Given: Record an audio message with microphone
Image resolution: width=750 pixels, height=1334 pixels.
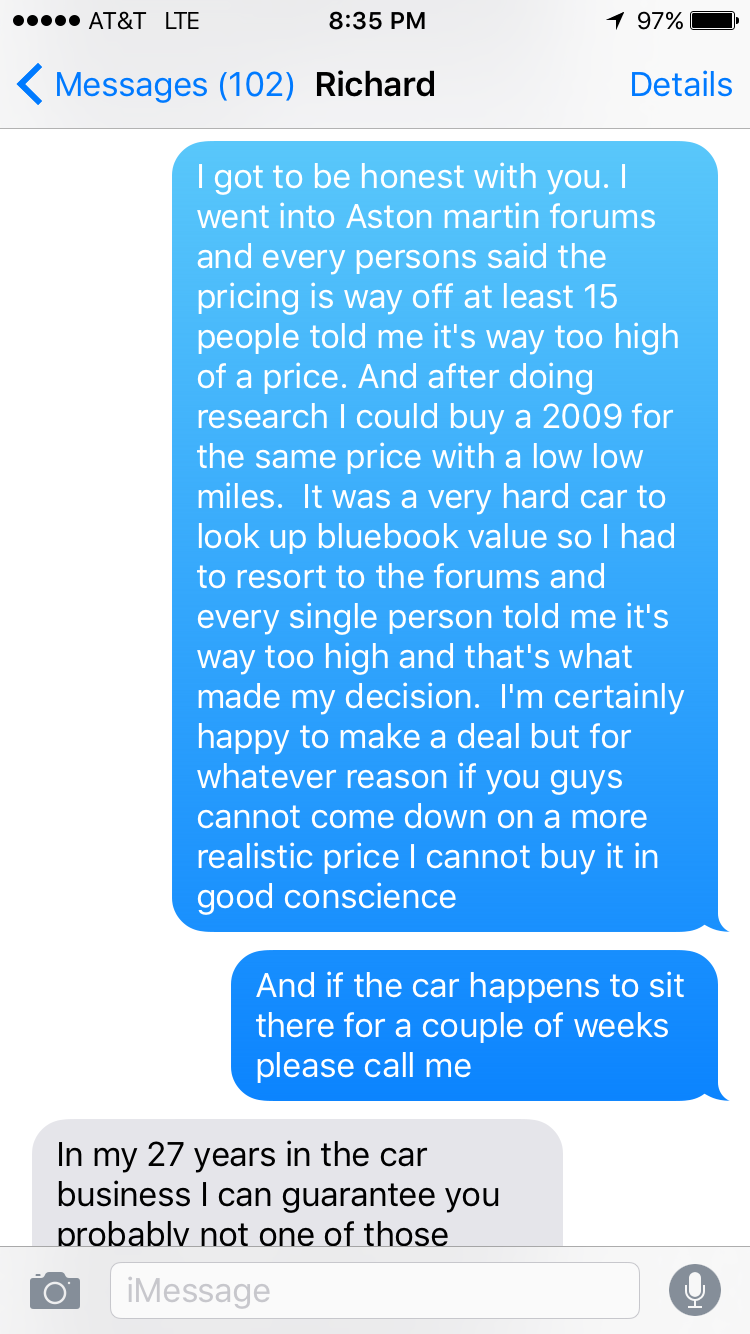Looking at the screenshot, I should coord(694,1290).
